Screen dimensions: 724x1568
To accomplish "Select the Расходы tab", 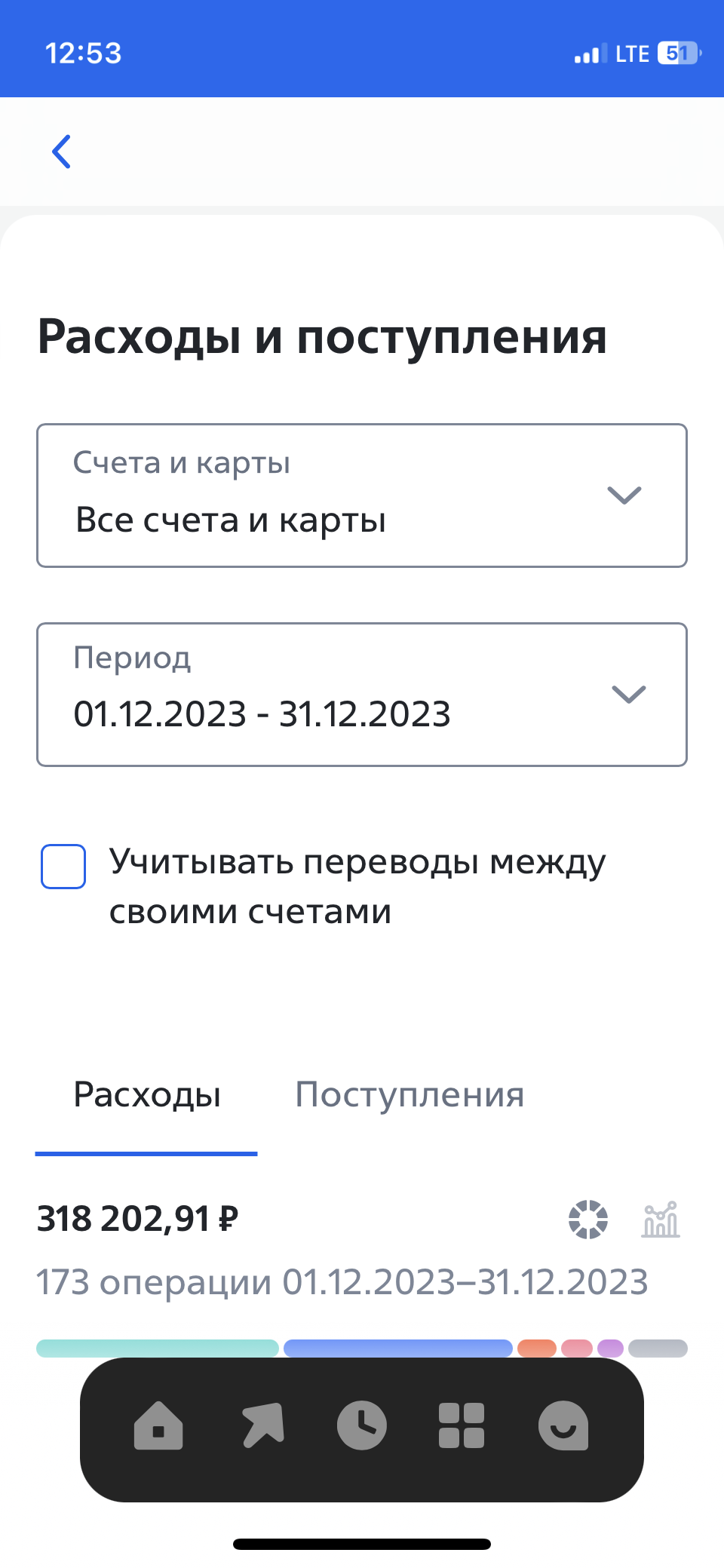I will [x=147, y=1095].
